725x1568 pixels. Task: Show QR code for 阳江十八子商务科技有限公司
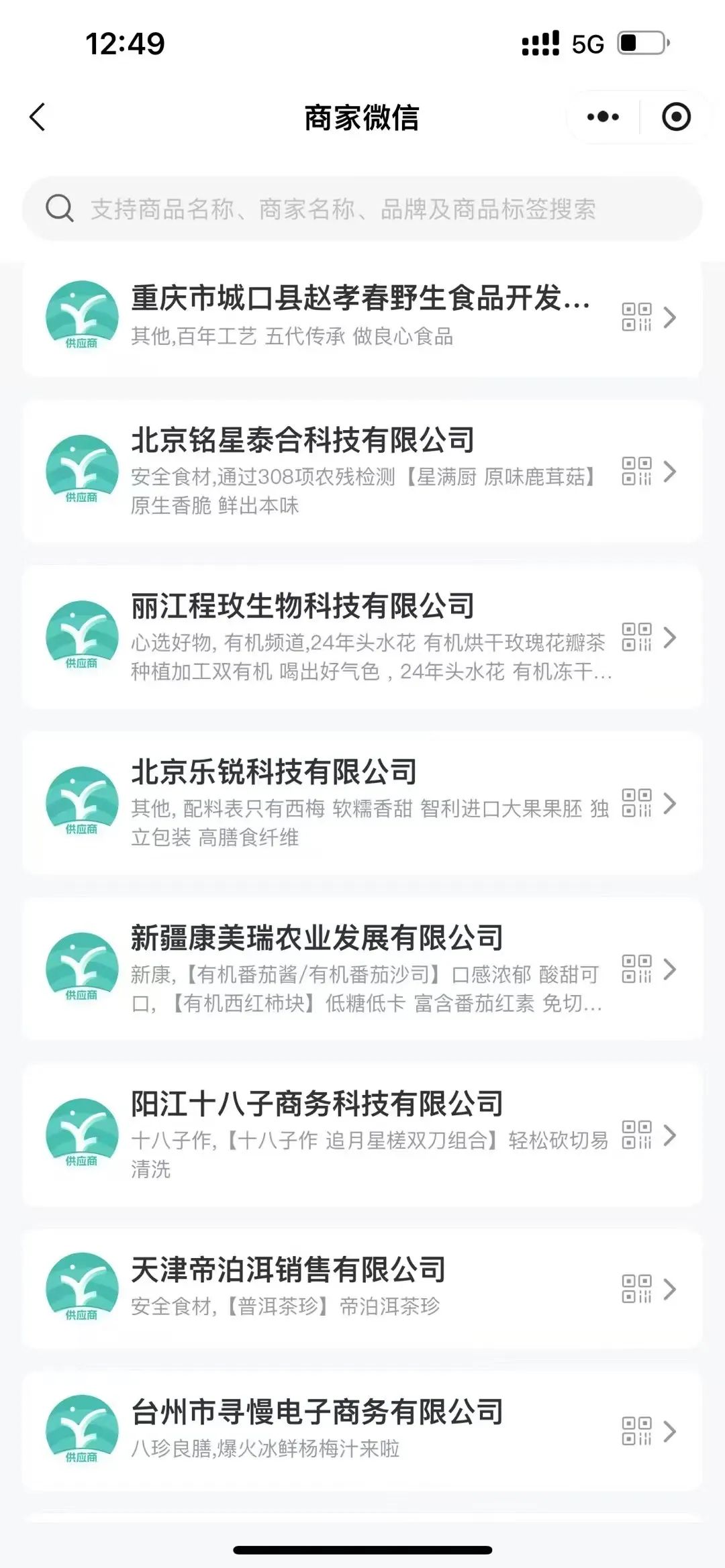click(x=636, y=1135)
